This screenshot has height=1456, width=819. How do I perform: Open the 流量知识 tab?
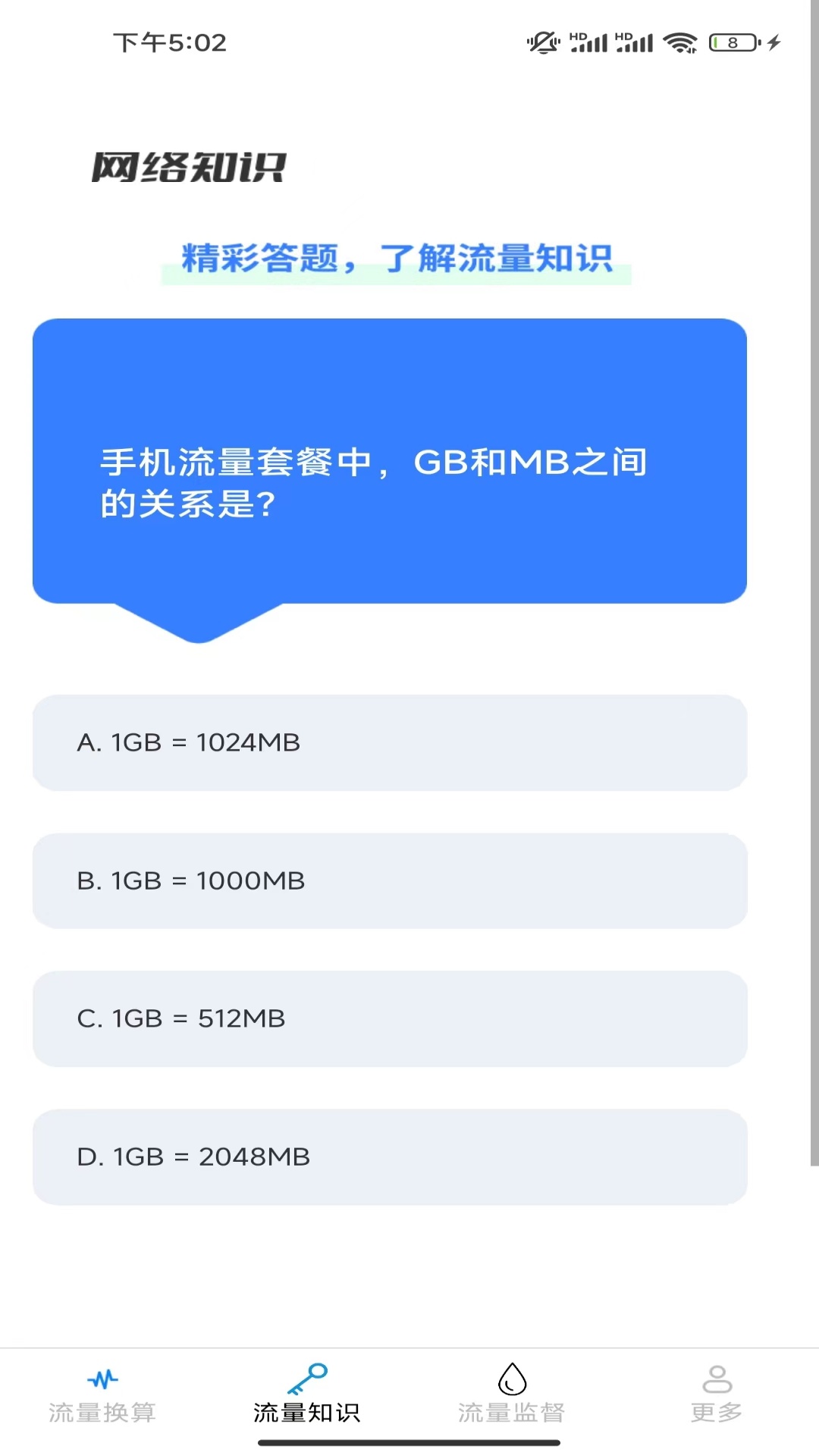point(307,1395)
